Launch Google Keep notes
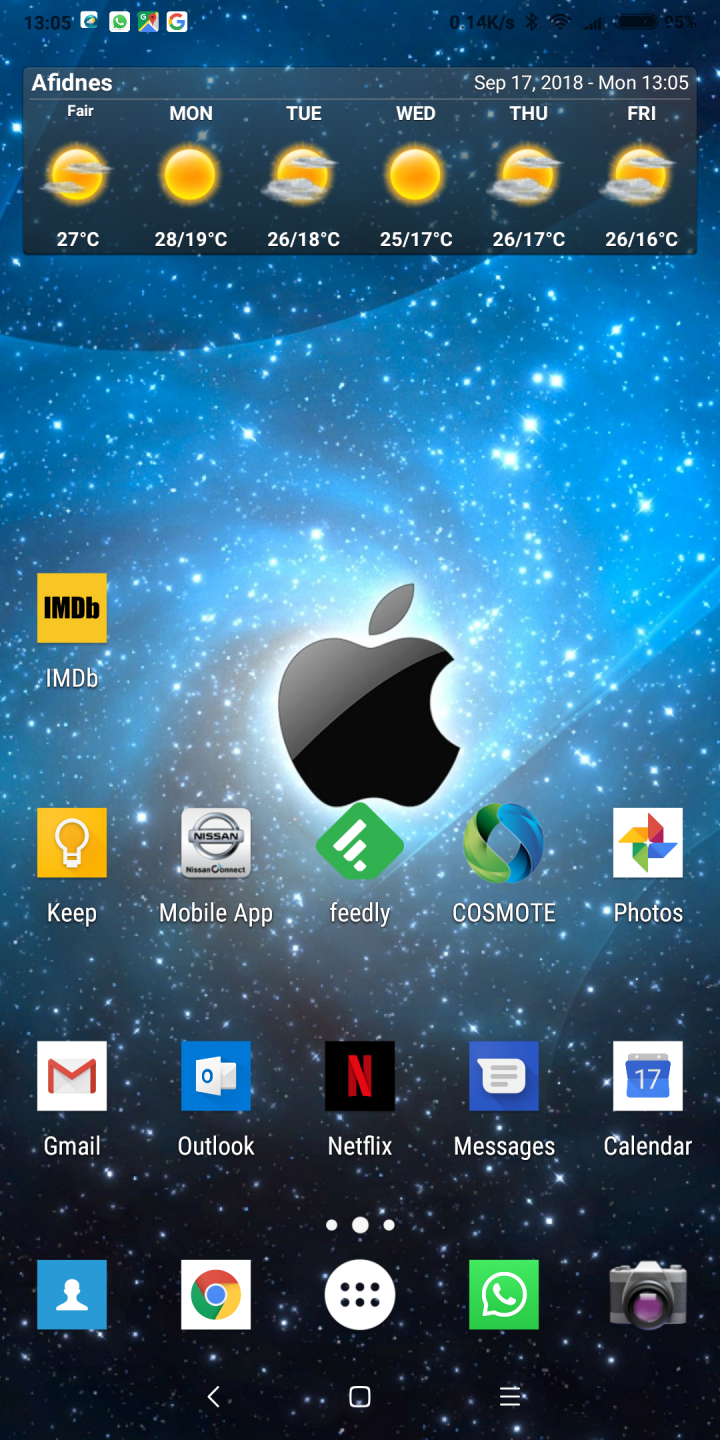This screenshot has height=1440, width=720. point(72,843)
